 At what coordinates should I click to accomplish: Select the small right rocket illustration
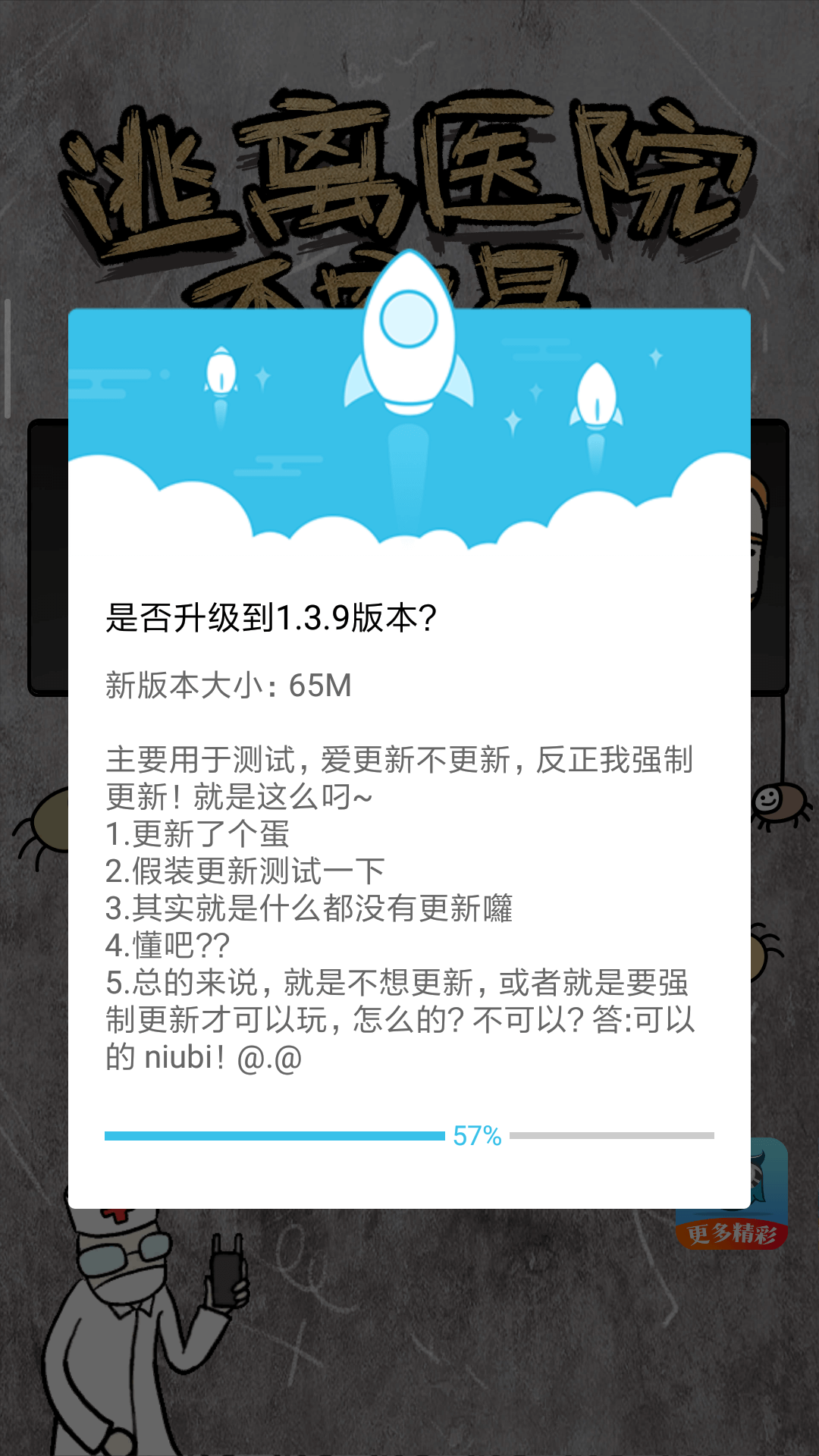(x=596, y=394)
